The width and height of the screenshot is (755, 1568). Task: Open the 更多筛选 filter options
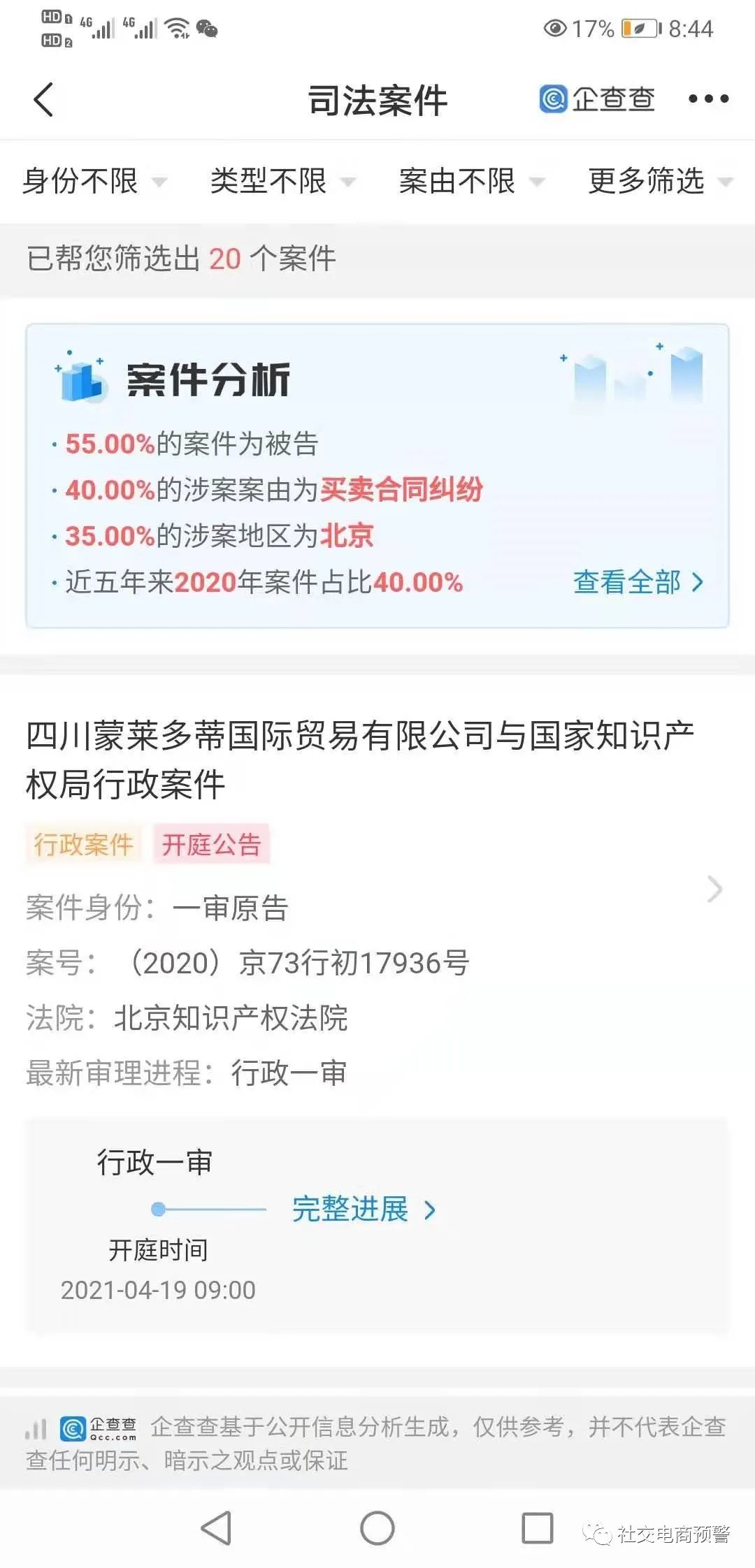[x=659, y=182]
